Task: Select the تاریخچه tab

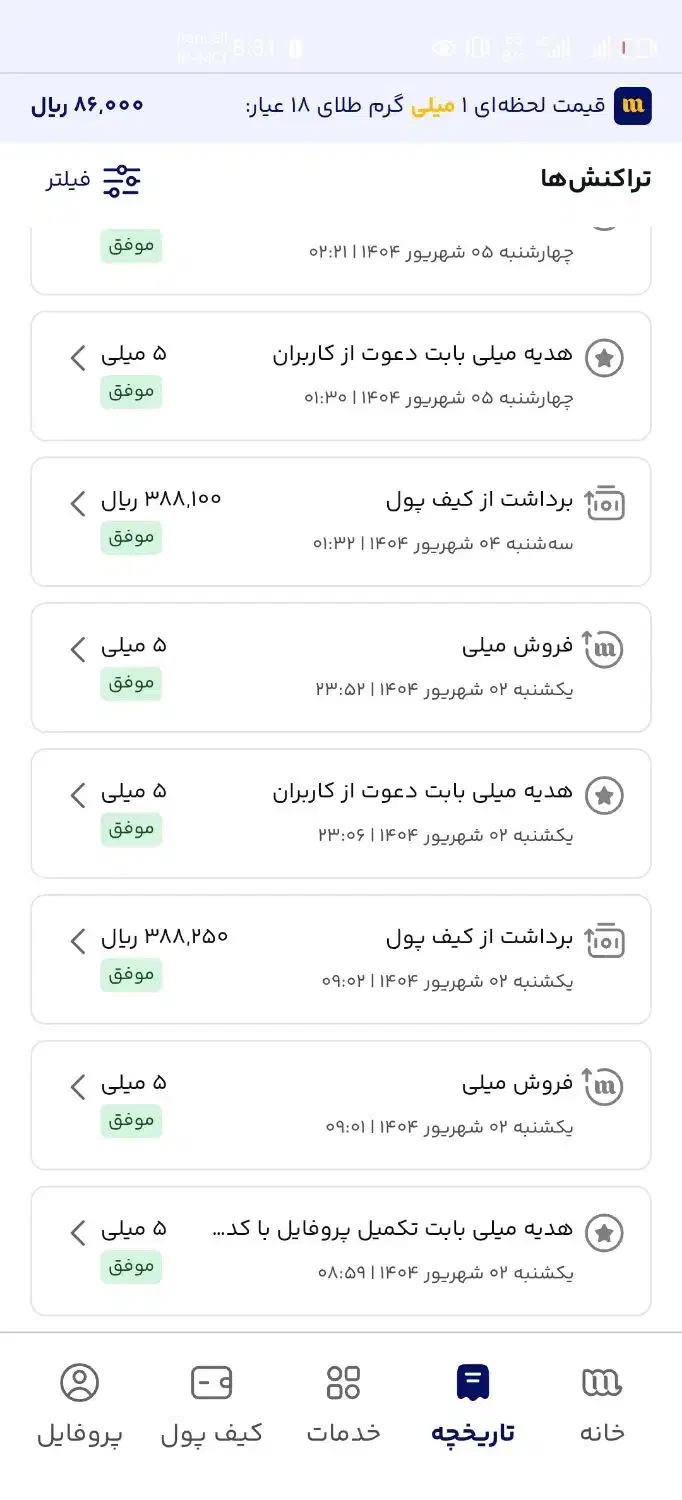Action: [473, 1406]
